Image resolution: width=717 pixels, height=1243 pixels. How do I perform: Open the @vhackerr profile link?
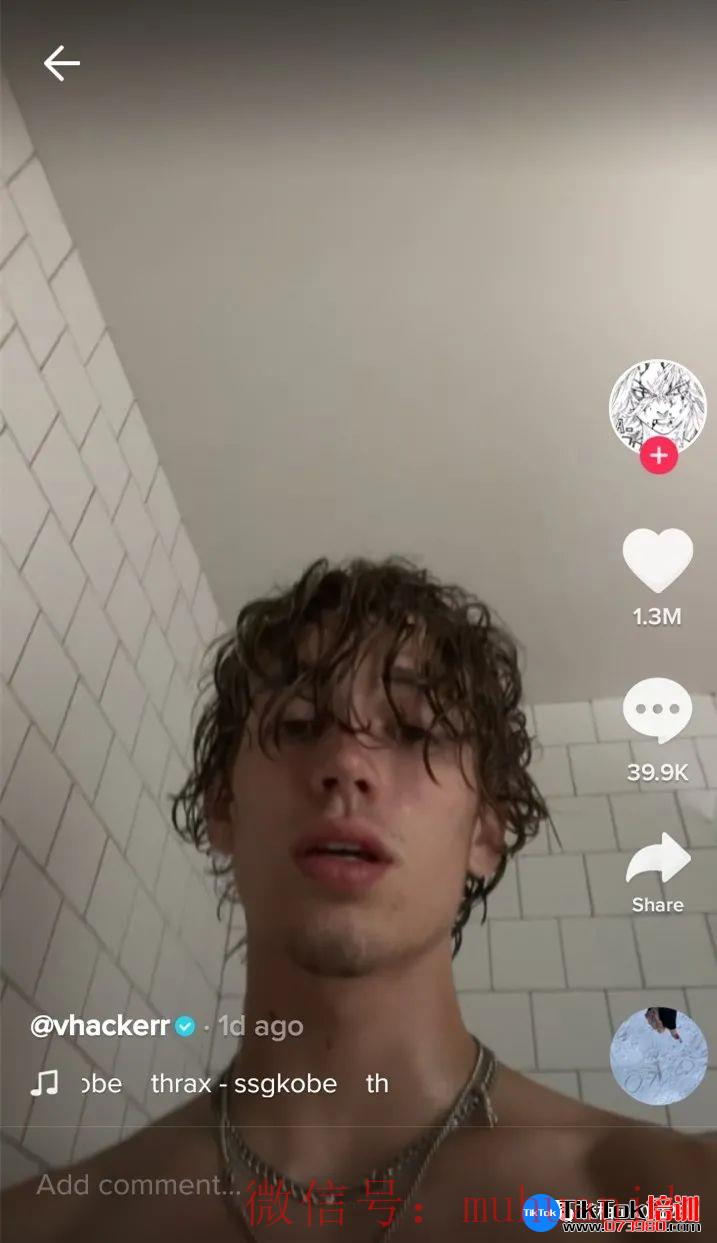[100, 1026]
